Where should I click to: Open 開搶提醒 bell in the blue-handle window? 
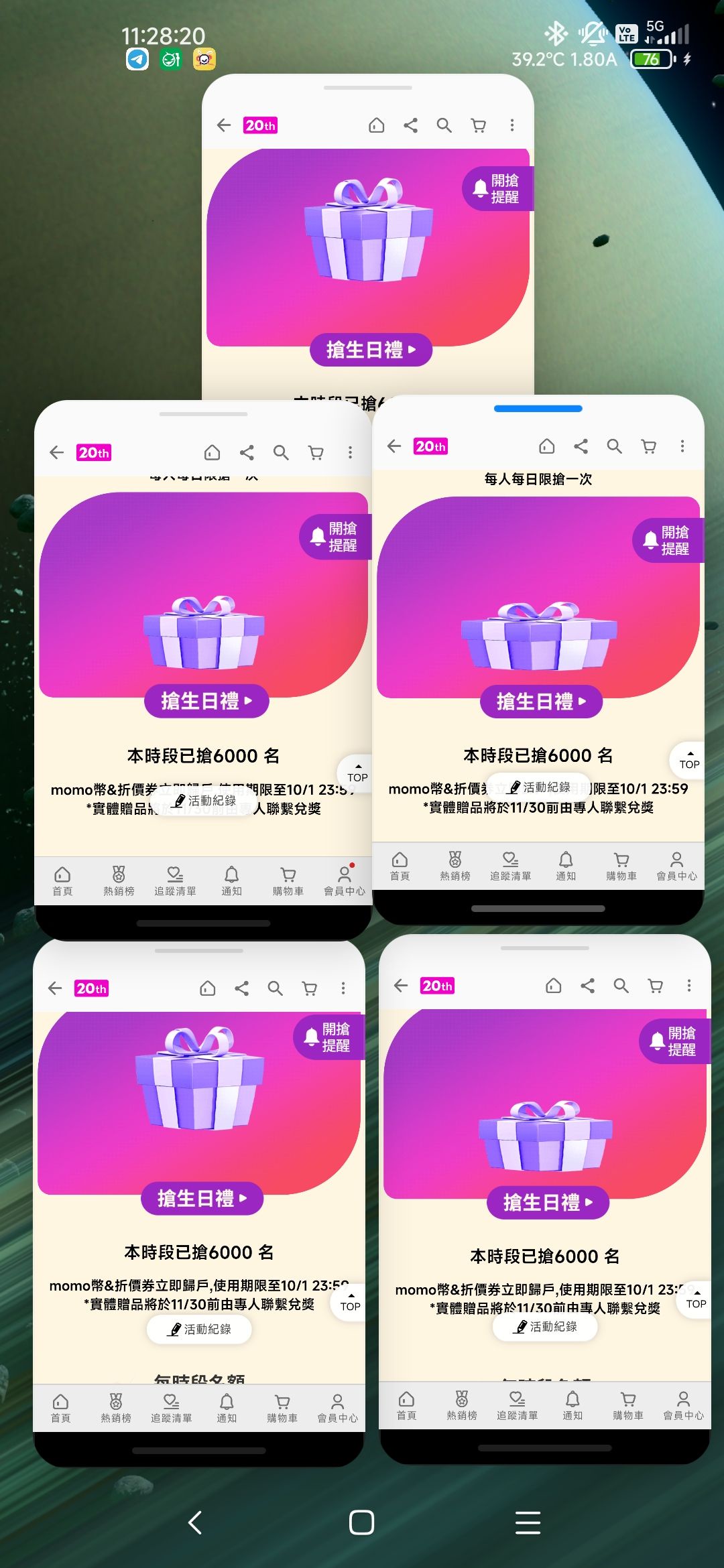(667, 540)
